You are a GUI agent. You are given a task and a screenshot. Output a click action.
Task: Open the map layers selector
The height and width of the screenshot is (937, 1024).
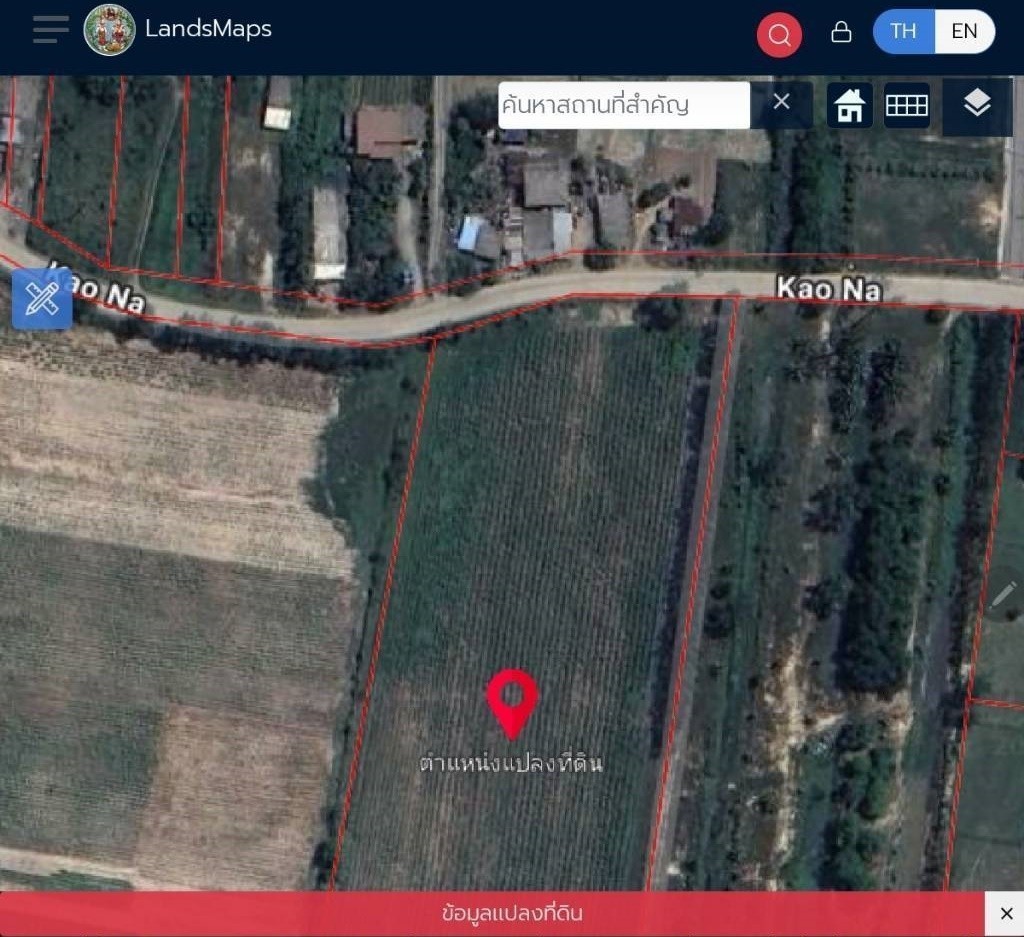coord(977,103)
